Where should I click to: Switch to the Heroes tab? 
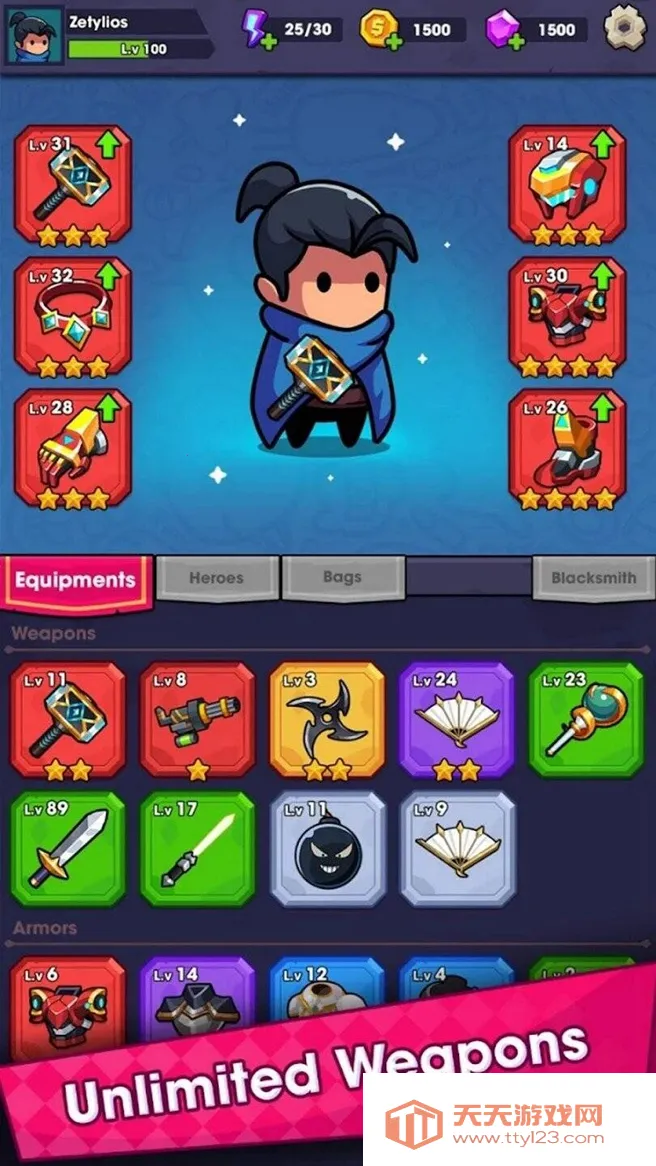pyautogui.click(x=216, y=578)
